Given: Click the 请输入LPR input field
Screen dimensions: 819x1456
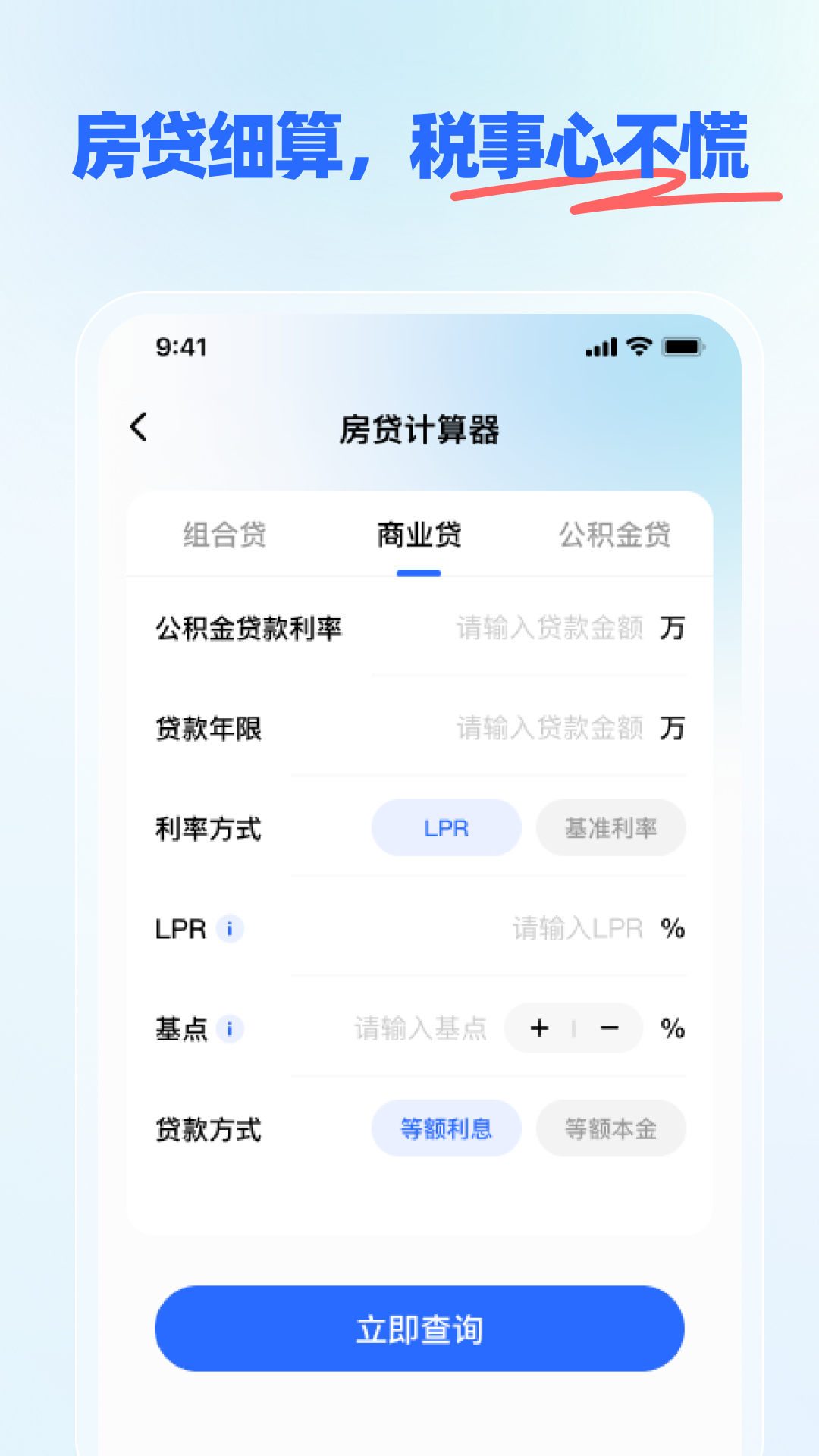Looking at the screenshot, I should coord(575,930).
